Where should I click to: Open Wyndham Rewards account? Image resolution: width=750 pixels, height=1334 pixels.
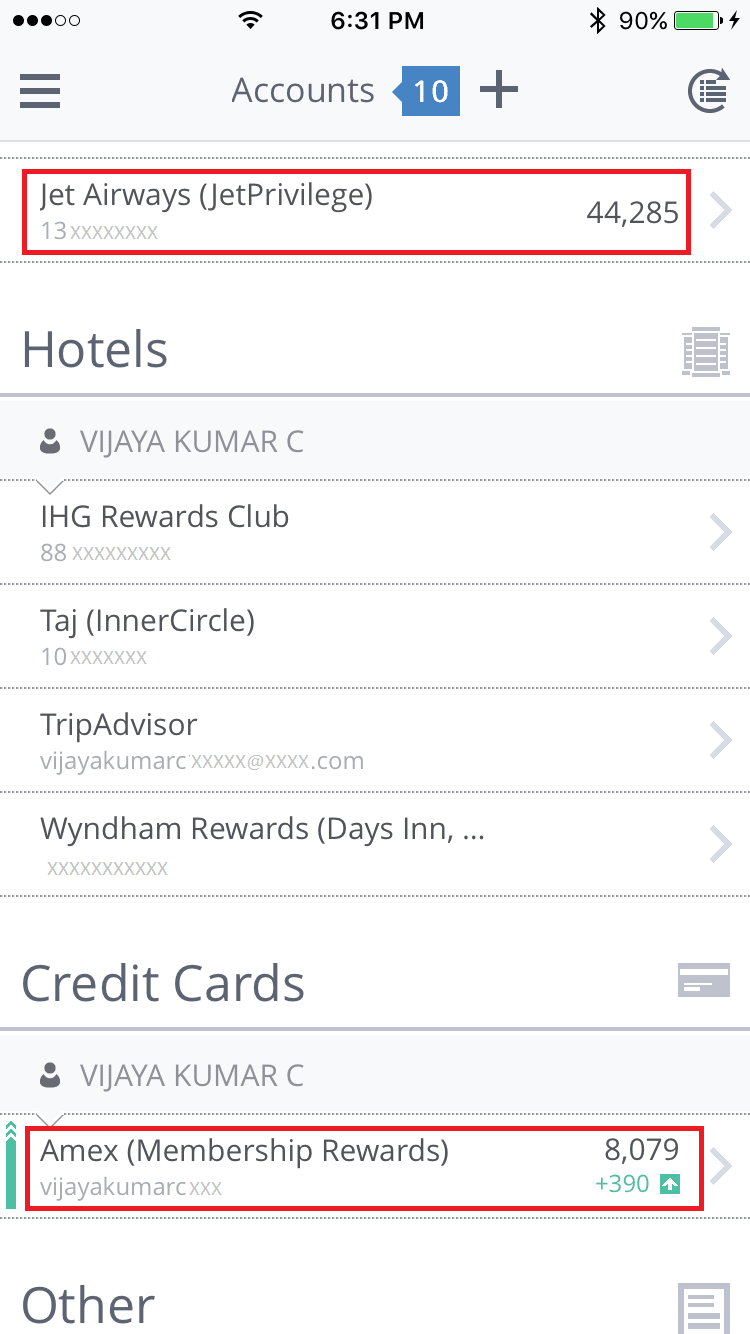[375, 844]
